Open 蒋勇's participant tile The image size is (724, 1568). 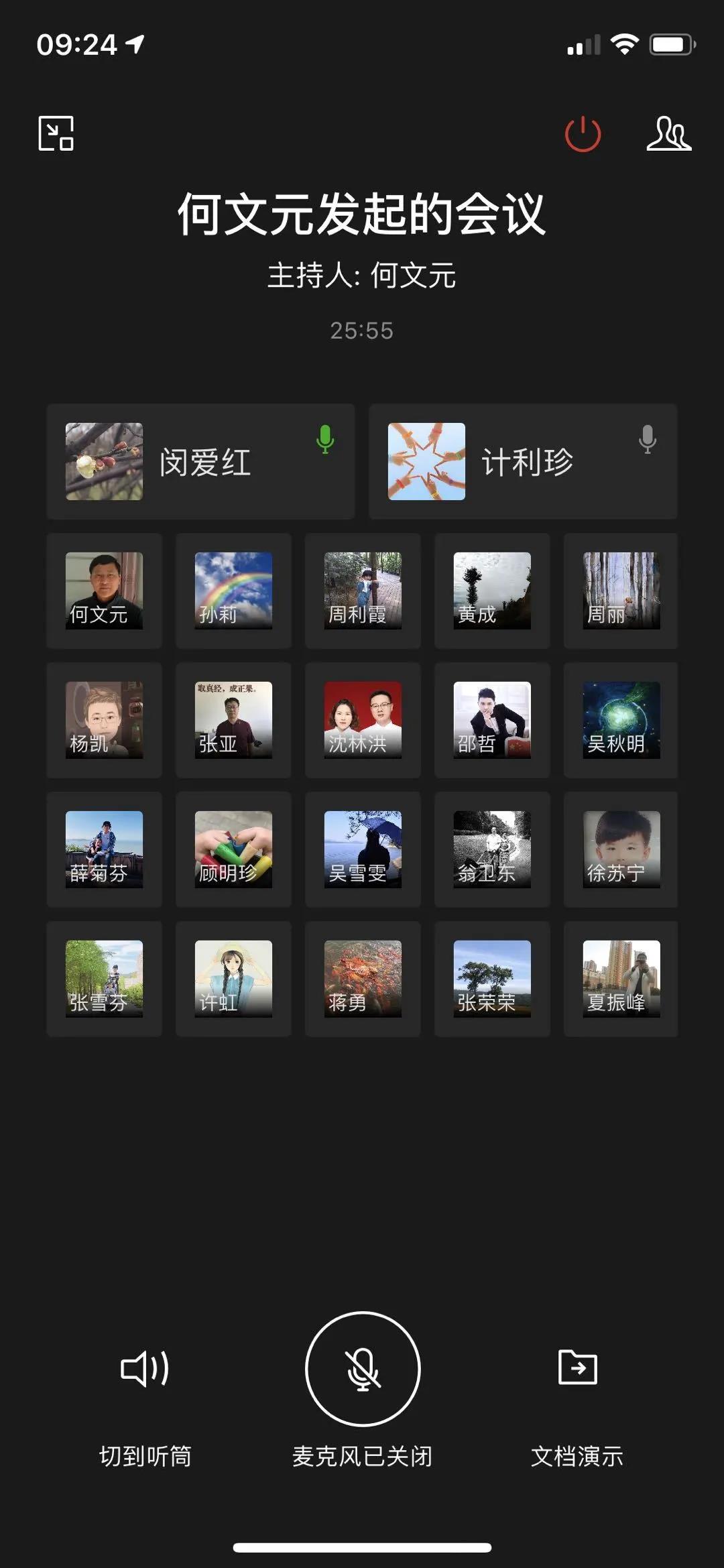click(363, 979)
